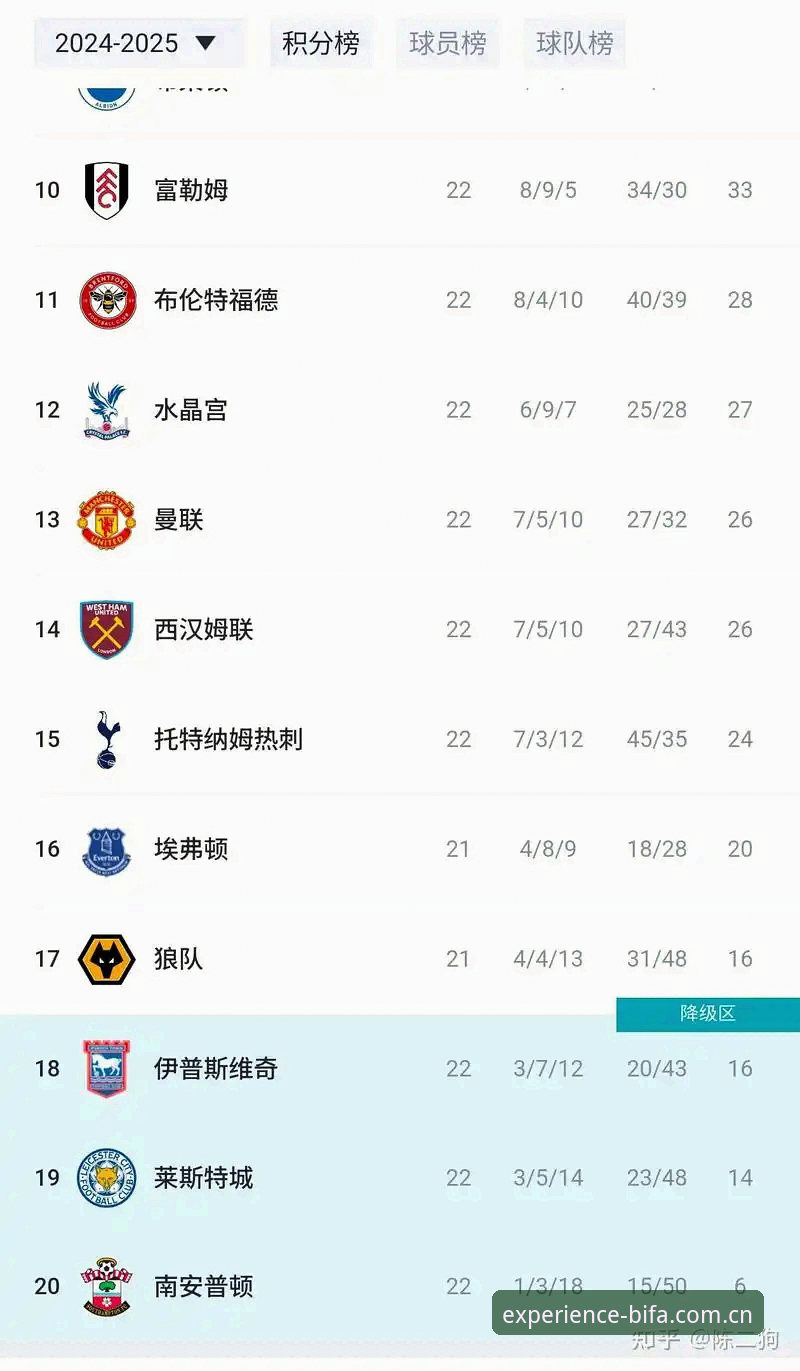Open the 莱斯特城 team row

[400, 1178]
